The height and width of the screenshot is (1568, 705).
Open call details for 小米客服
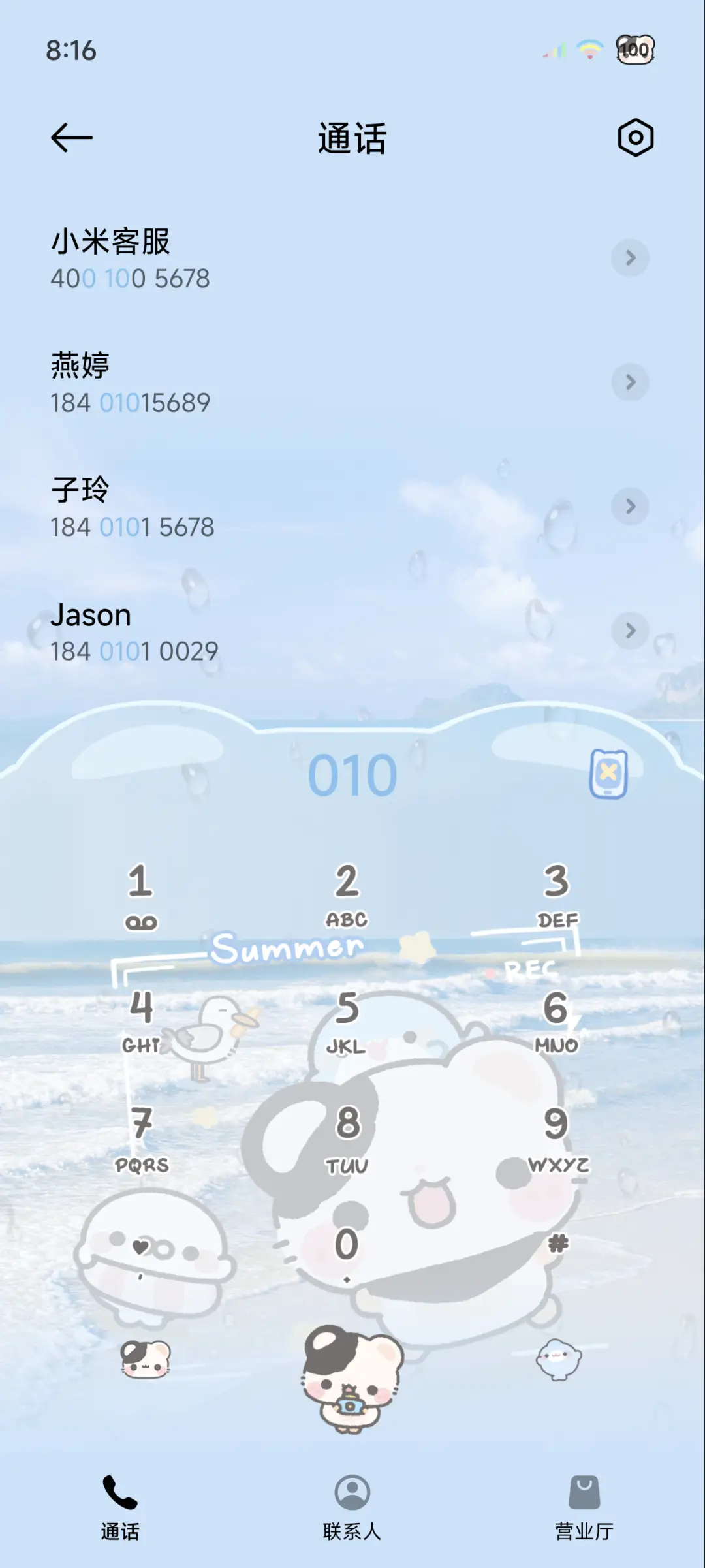pyautogui.click(x=630, y=259)
